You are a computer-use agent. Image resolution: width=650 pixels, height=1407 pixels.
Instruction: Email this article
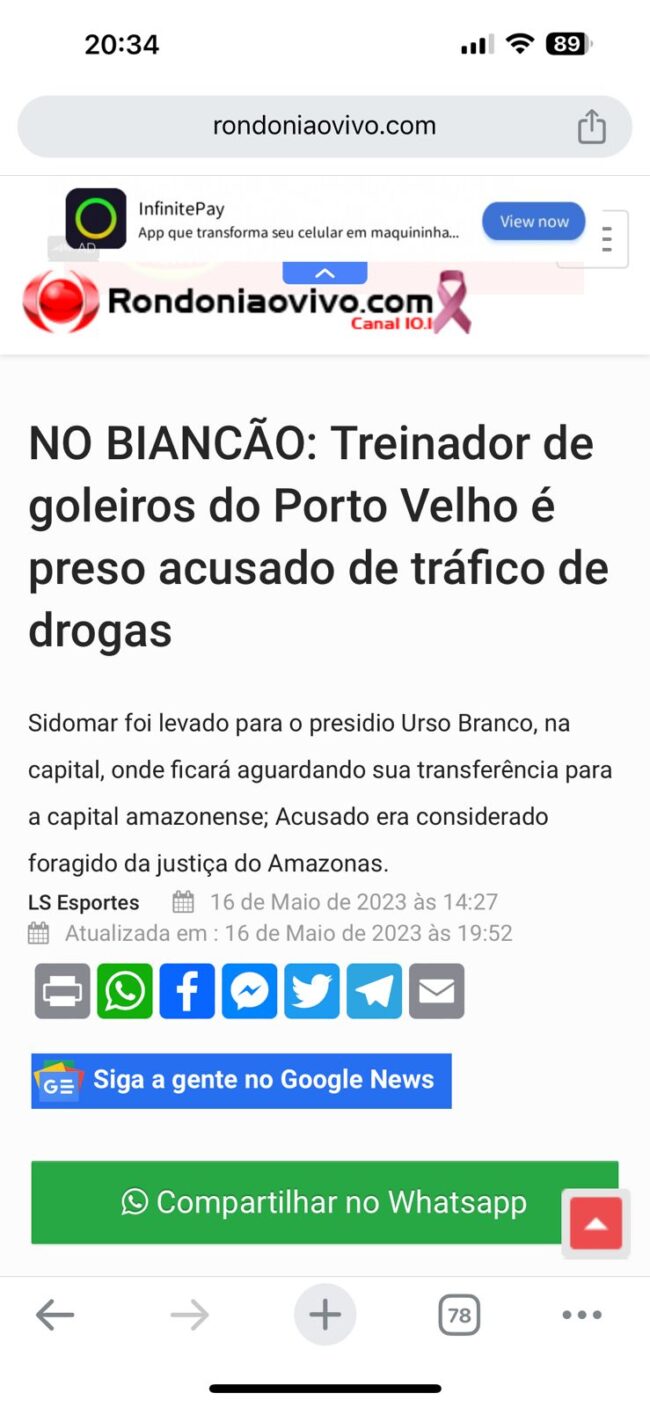click(x=436, y=991)
